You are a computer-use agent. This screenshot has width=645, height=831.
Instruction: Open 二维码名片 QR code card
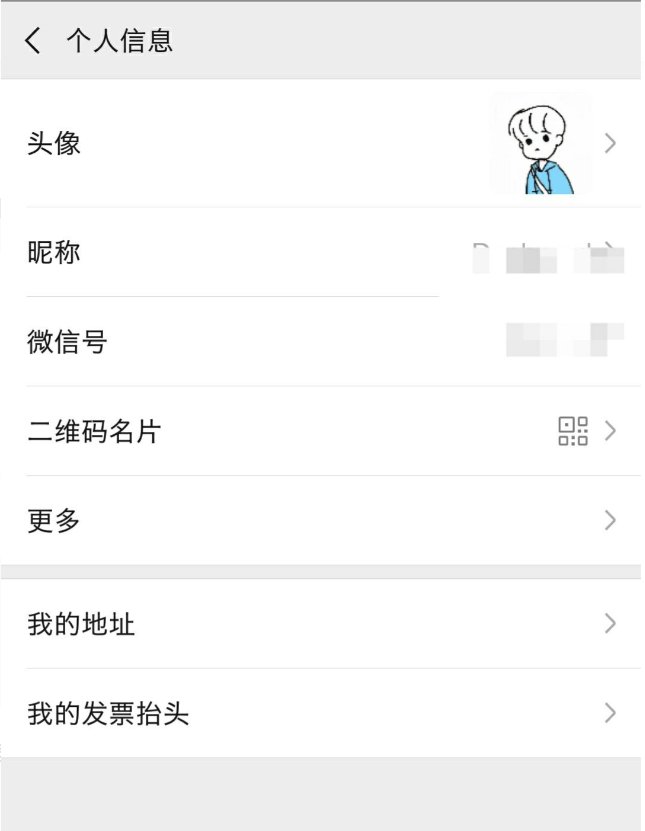click(x=320, y=432)
